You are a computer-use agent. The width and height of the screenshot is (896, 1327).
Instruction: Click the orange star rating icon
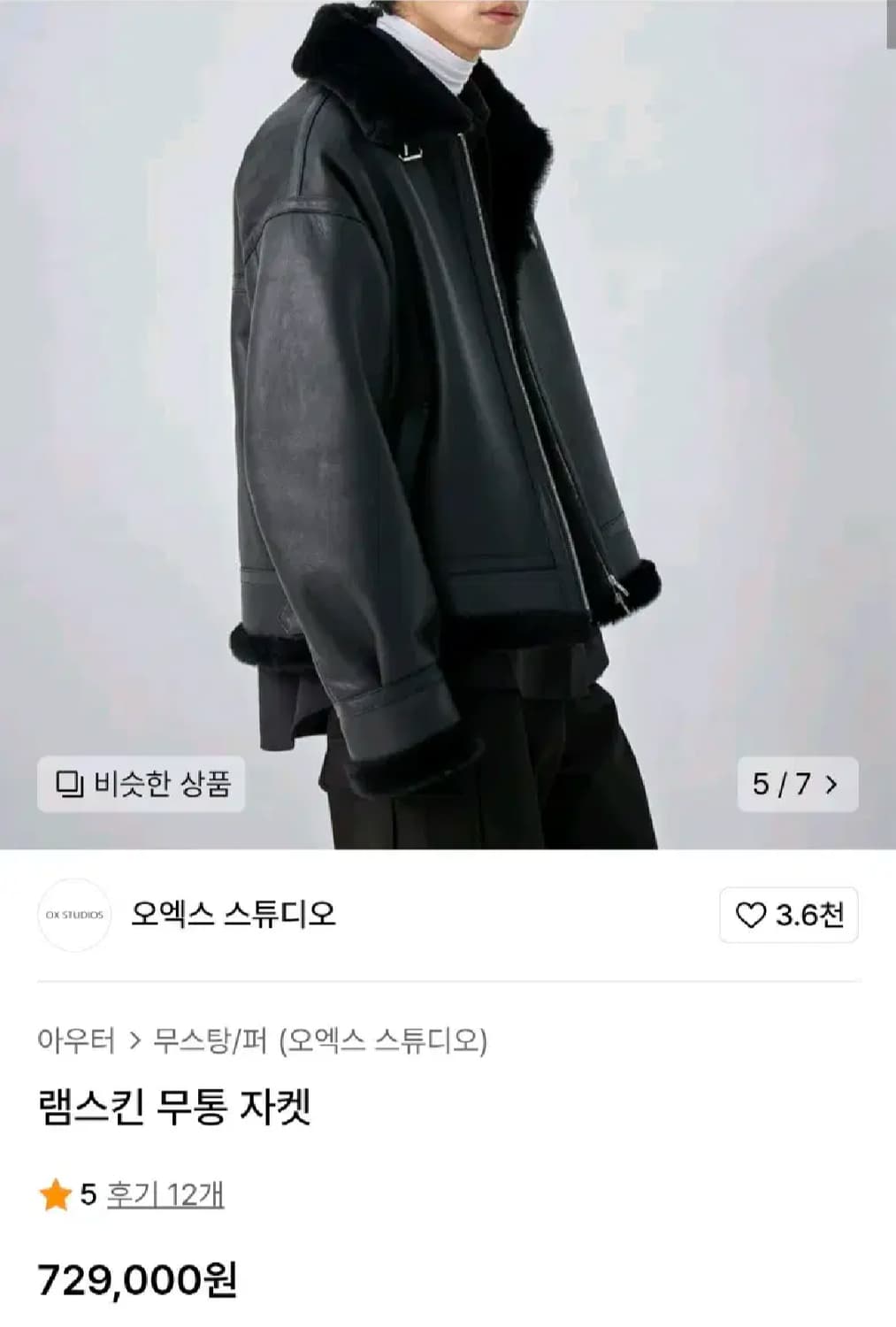[x=56, y=1196]
